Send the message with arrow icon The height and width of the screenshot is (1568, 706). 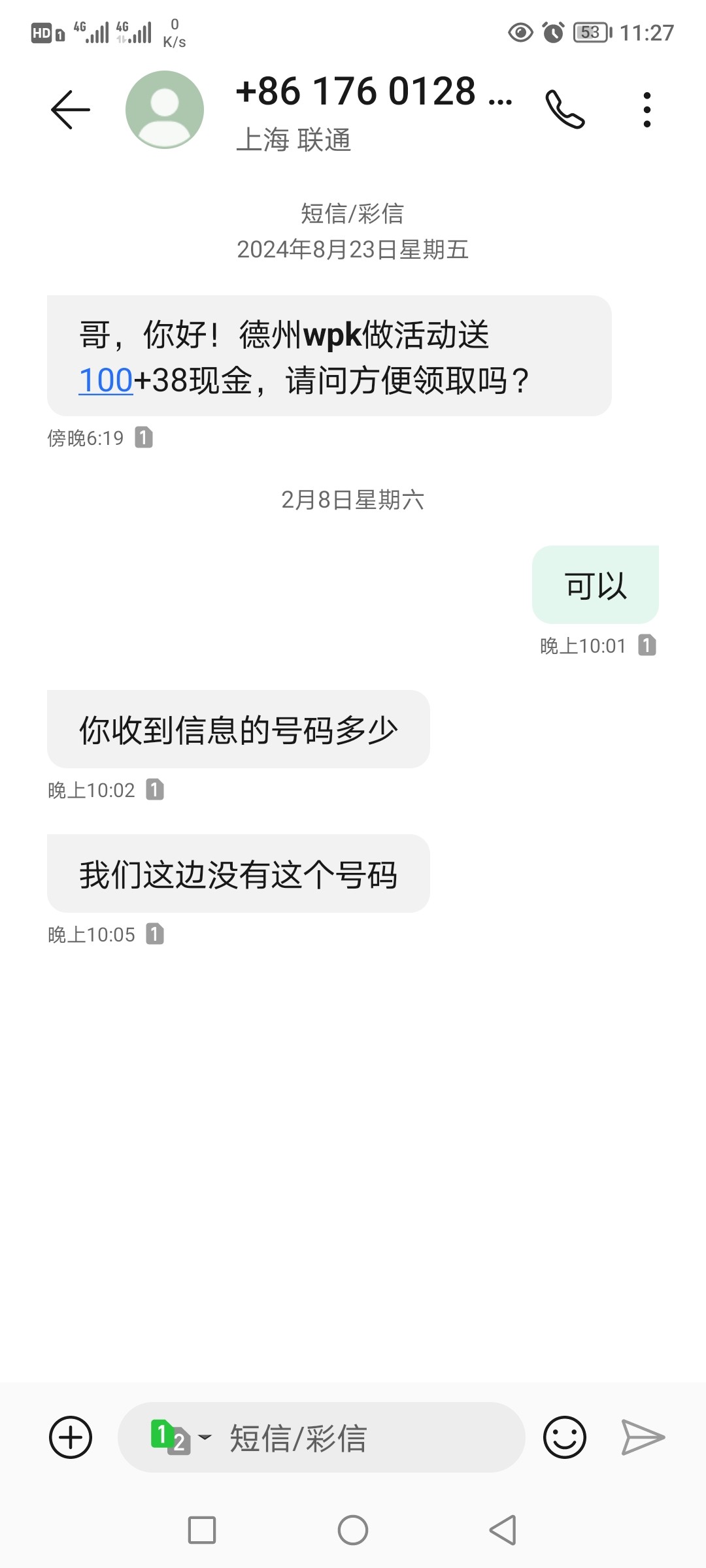click(x=643, y=1437)
